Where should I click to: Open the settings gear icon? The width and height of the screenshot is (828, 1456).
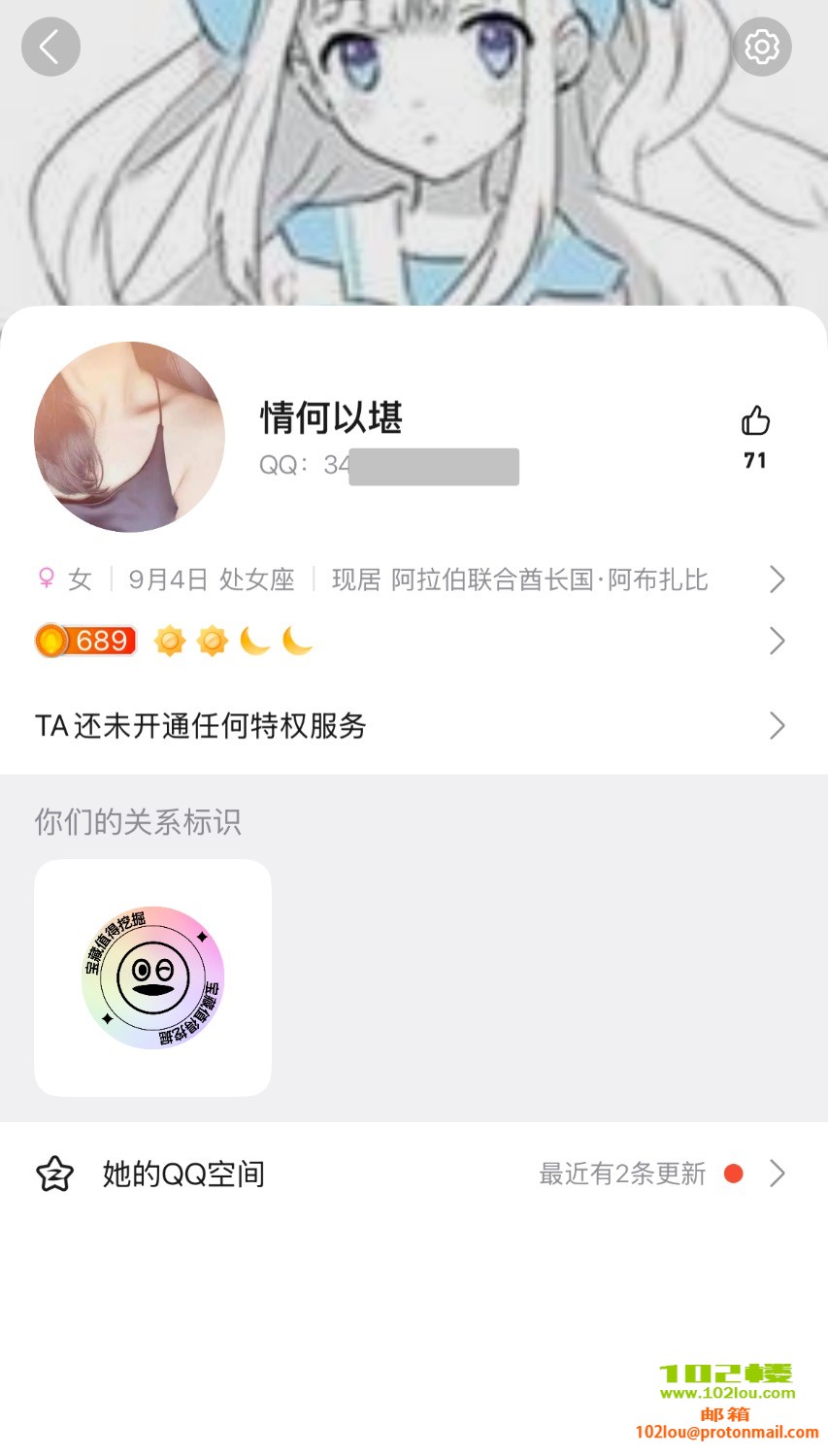click(762, 47)
